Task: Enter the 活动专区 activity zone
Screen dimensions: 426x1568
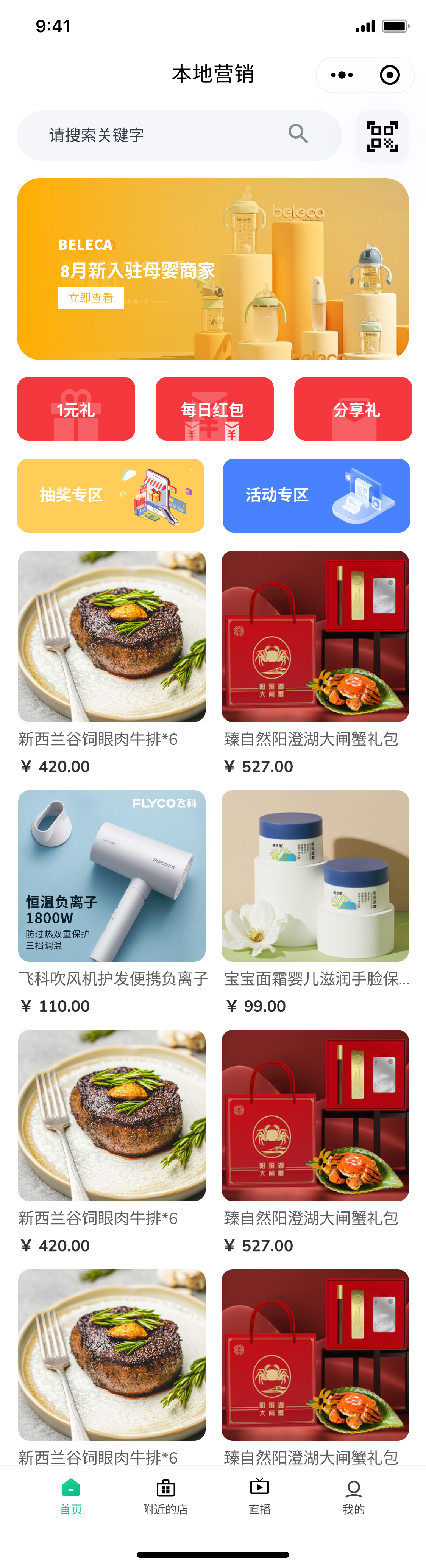Action: [x=316, y=495]
